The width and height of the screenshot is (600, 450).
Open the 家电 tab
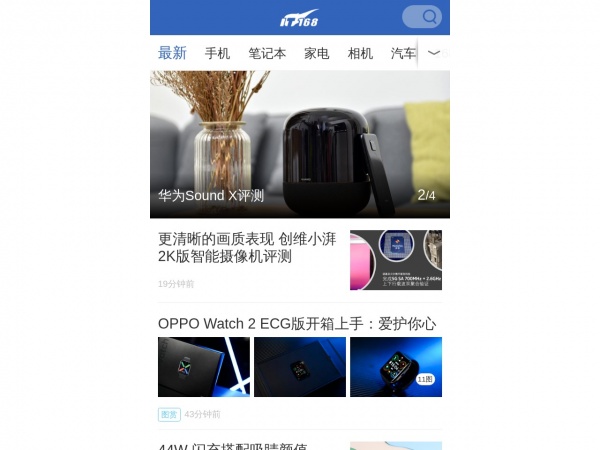point(317,54)
